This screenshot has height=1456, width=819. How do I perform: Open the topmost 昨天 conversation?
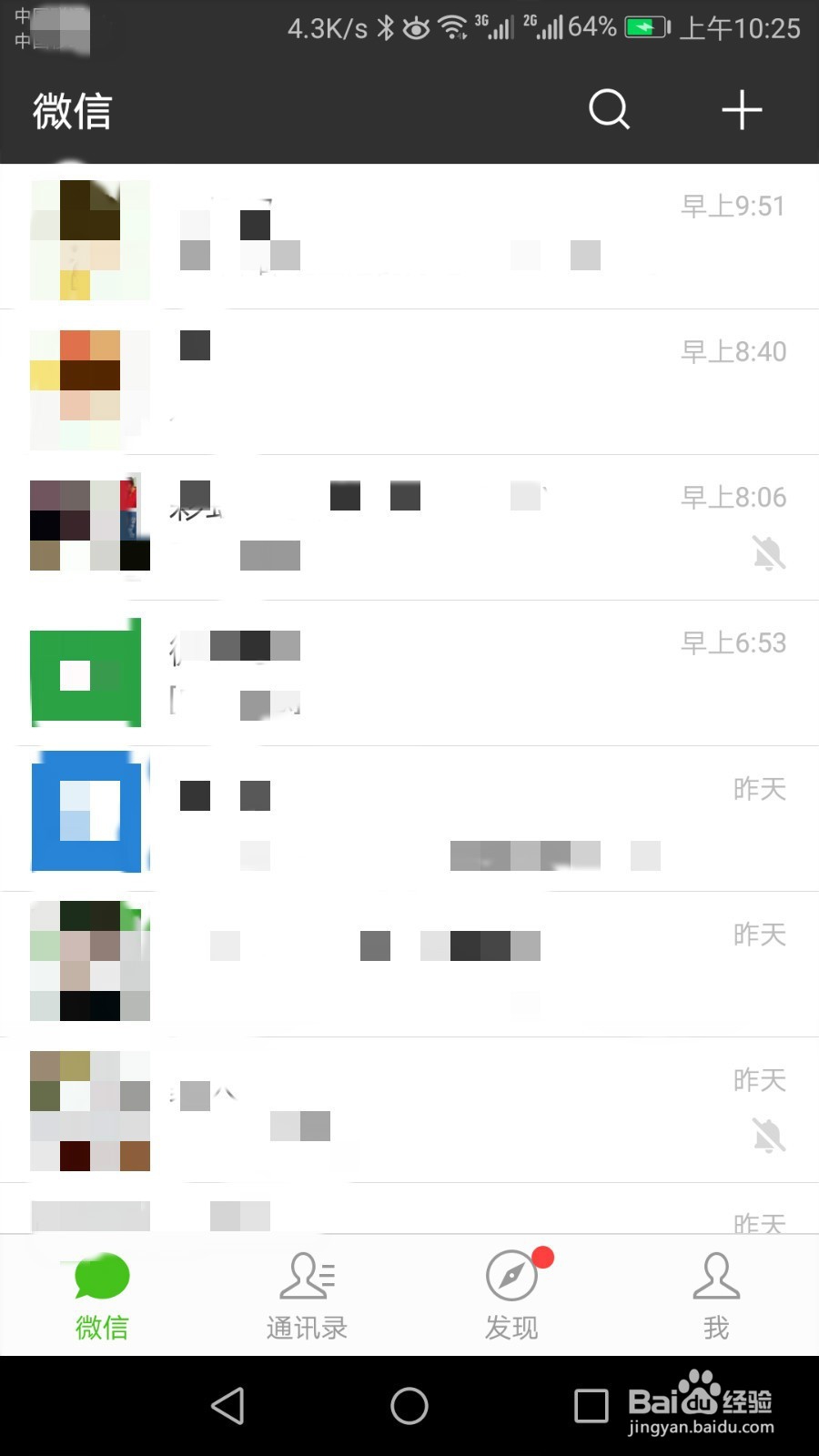(409, 814)
